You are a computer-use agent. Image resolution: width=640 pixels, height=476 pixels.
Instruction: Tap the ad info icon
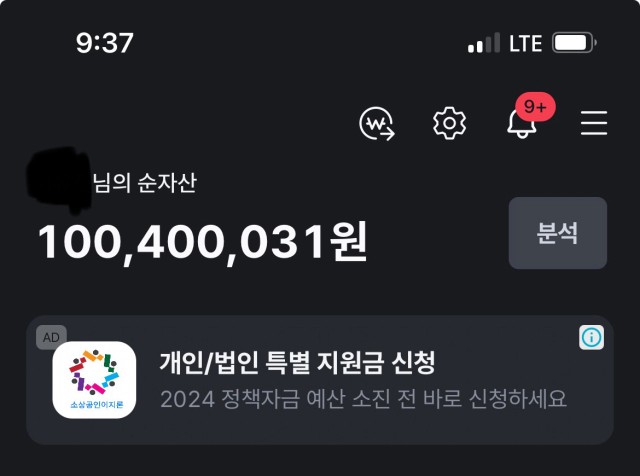point(591,338)
